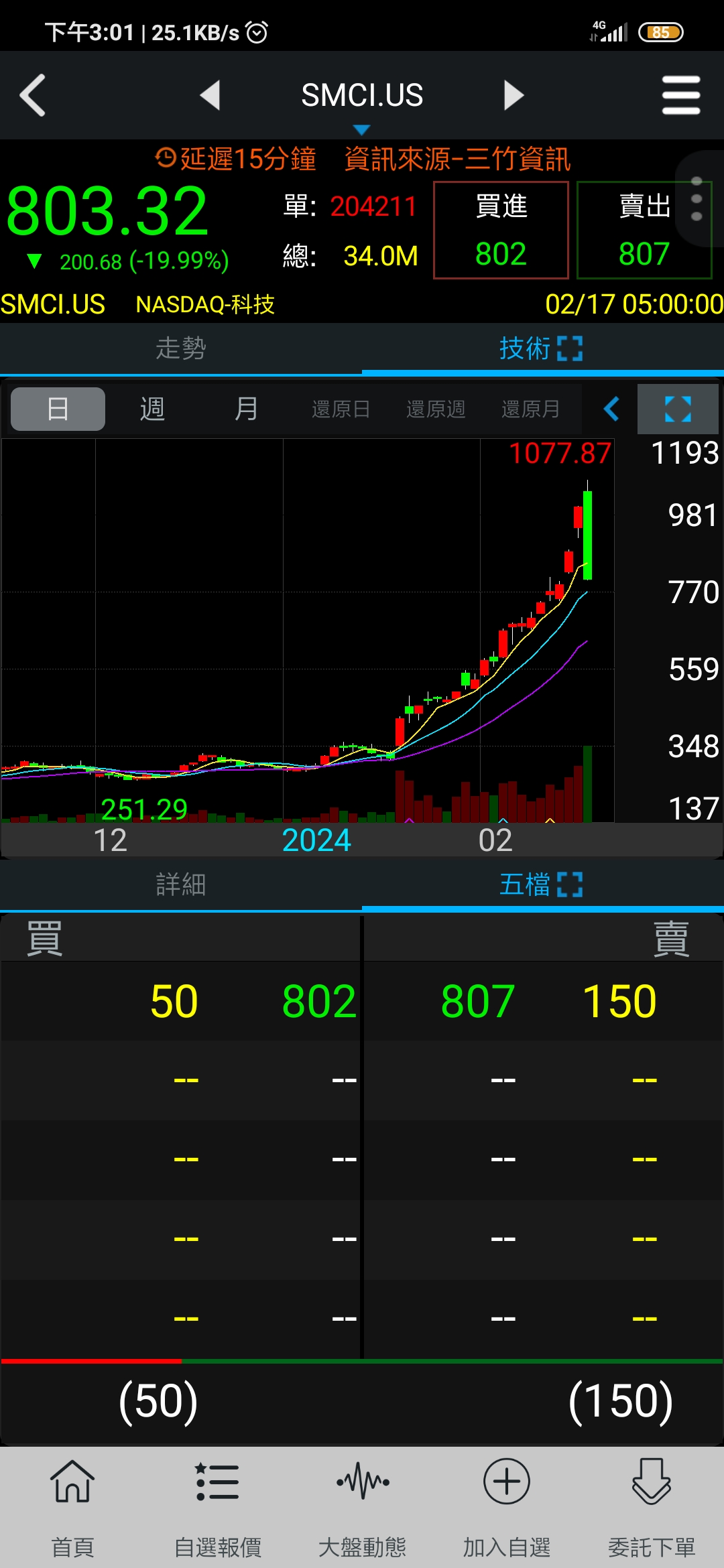Switch to the next stock with right triangle

(514, 95)
